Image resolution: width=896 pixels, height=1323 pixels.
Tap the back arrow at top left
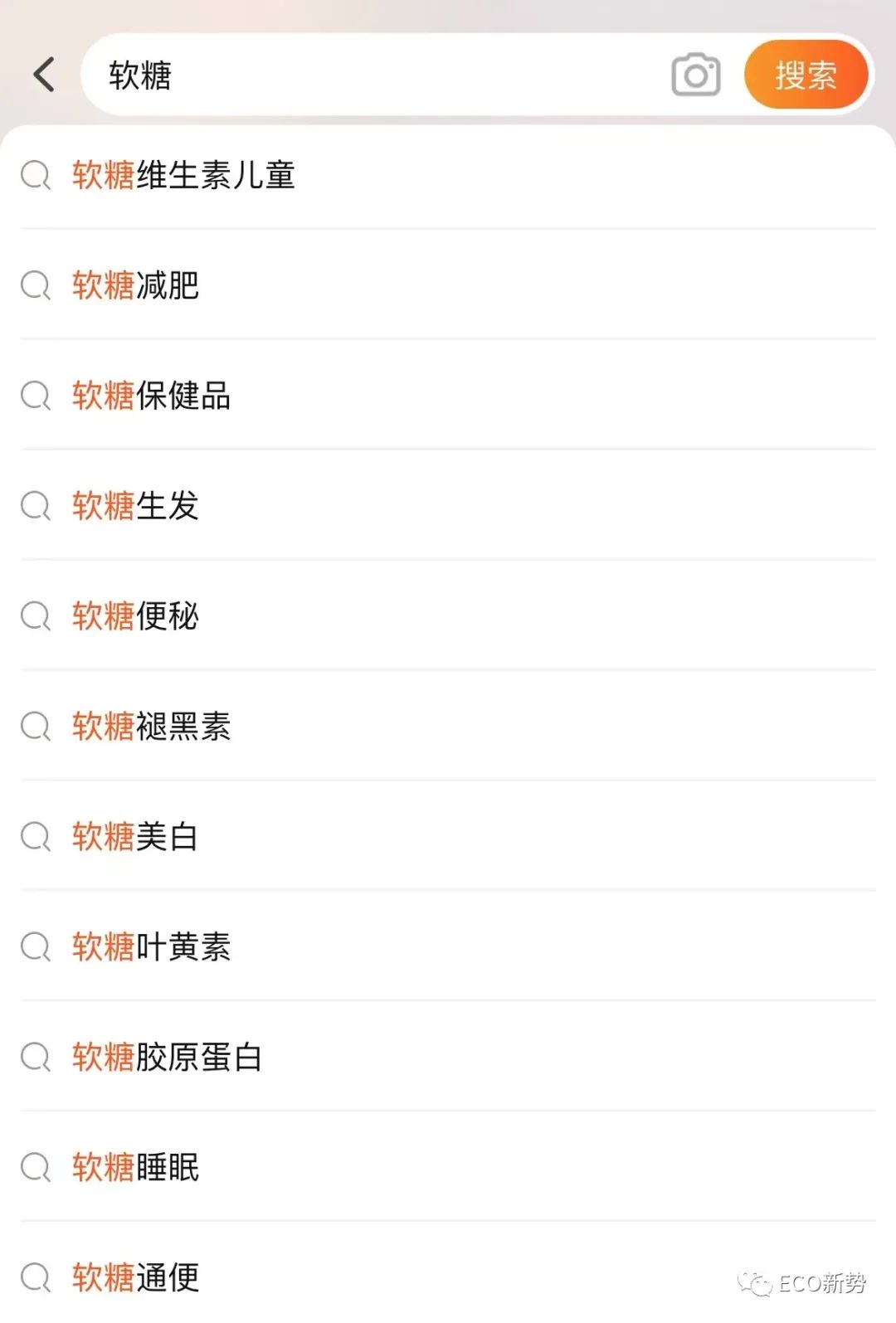(x=43, y=74)
